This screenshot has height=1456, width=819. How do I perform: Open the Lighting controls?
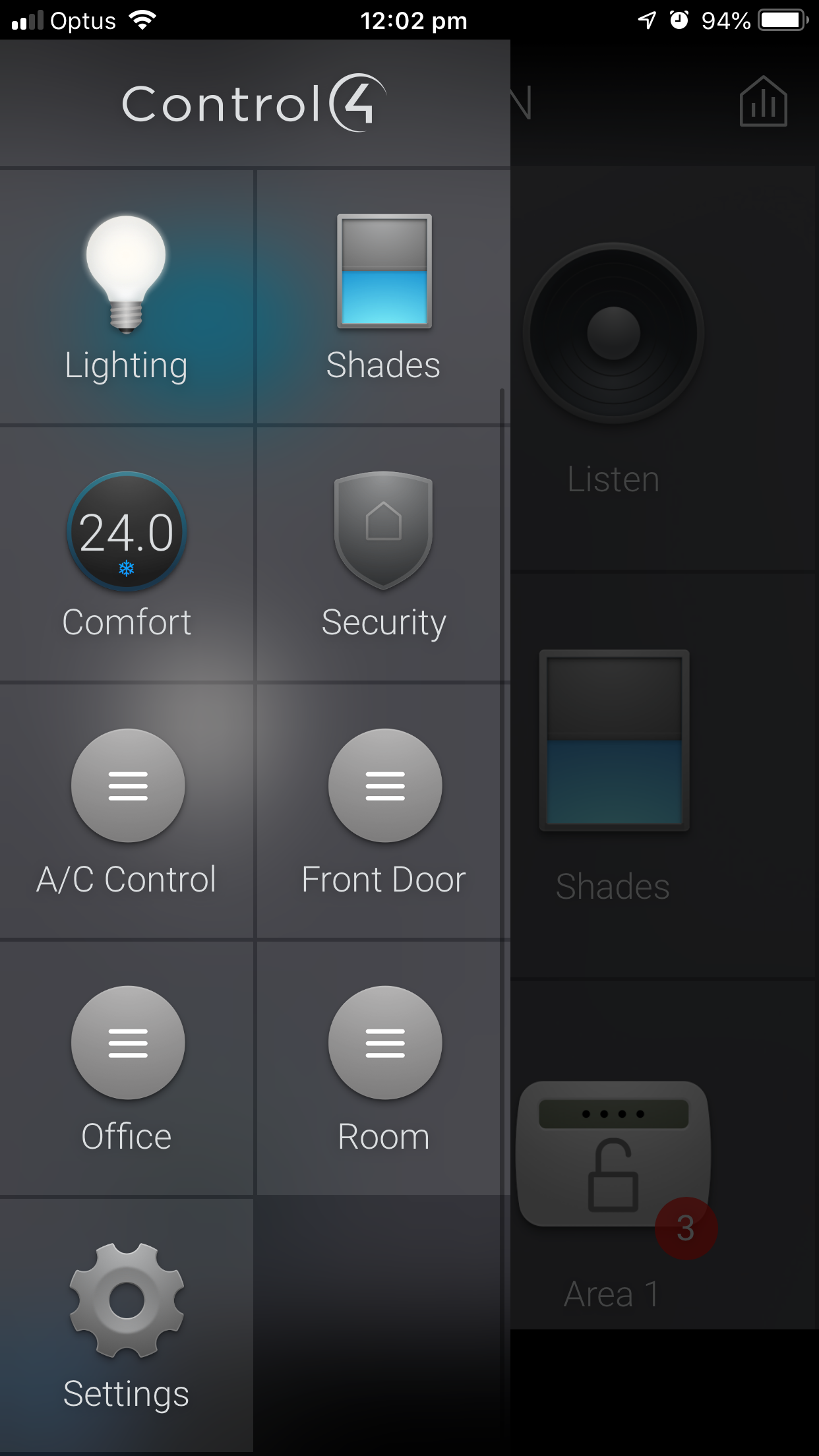click(x=126, y=297)
